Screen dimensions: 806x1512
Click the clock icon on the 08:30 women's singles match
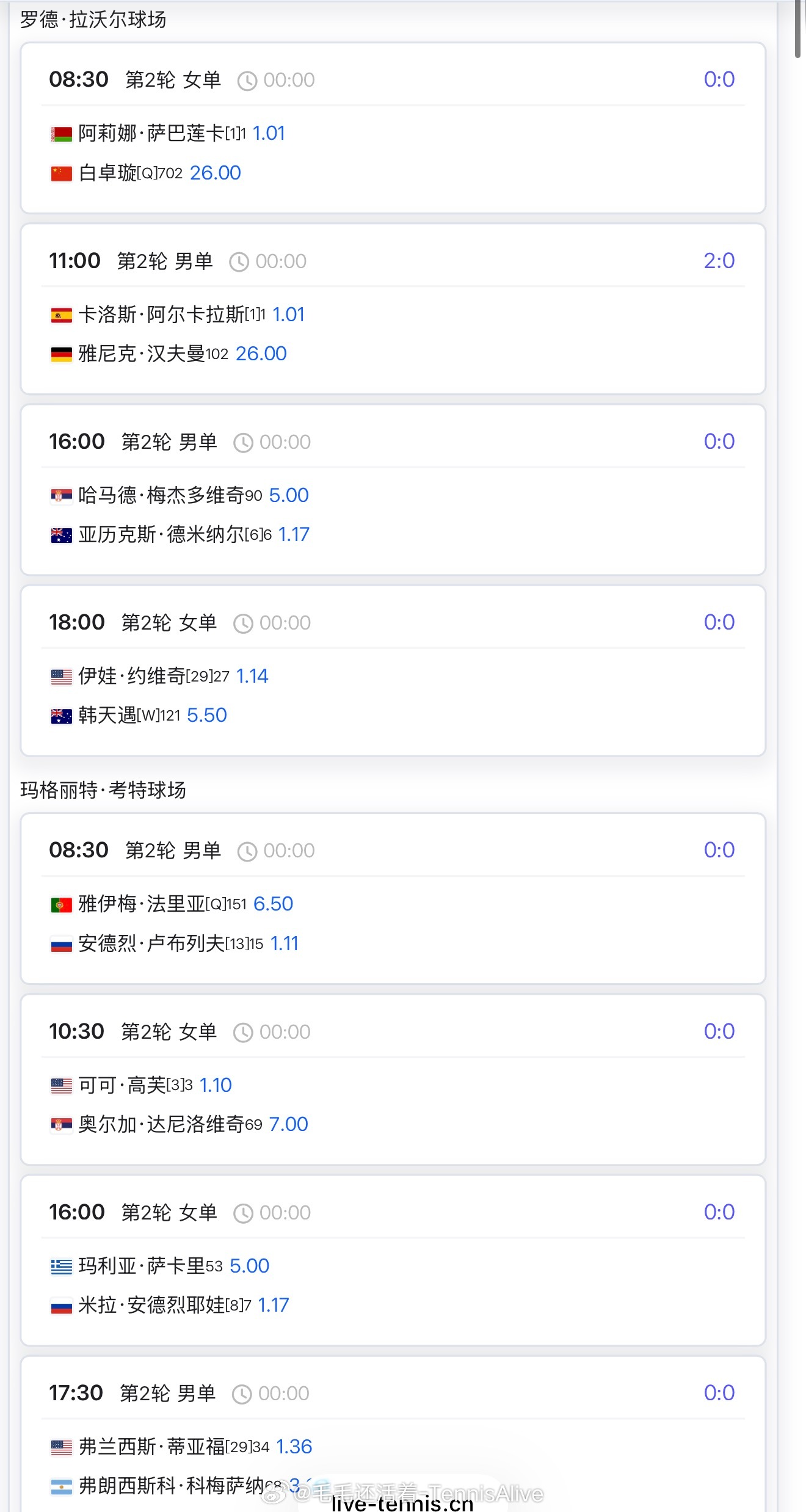pos(247,79)
